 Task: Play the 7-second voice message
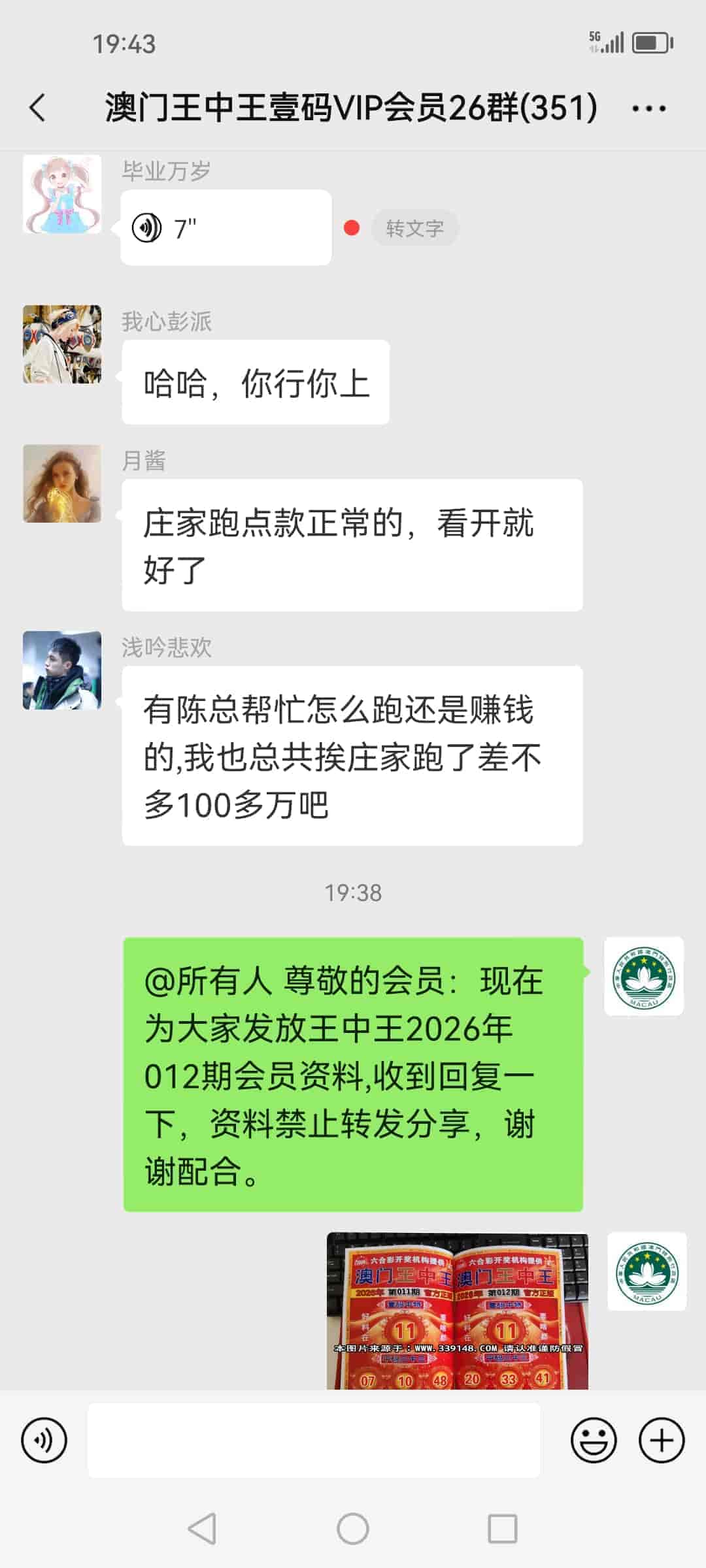tap(226, 228)
